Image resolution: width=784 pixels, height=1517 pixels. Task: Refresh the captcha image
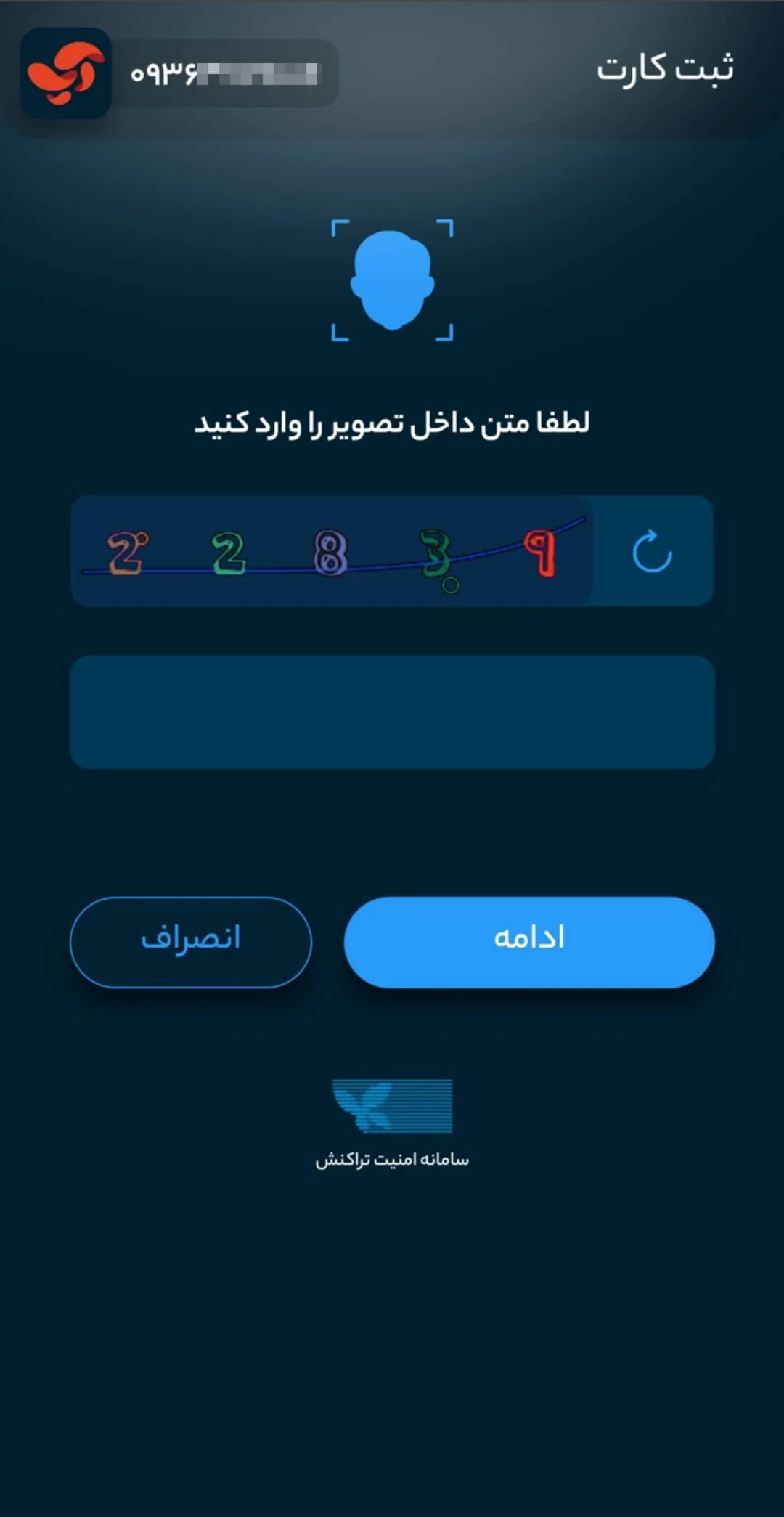click(652, 552)
